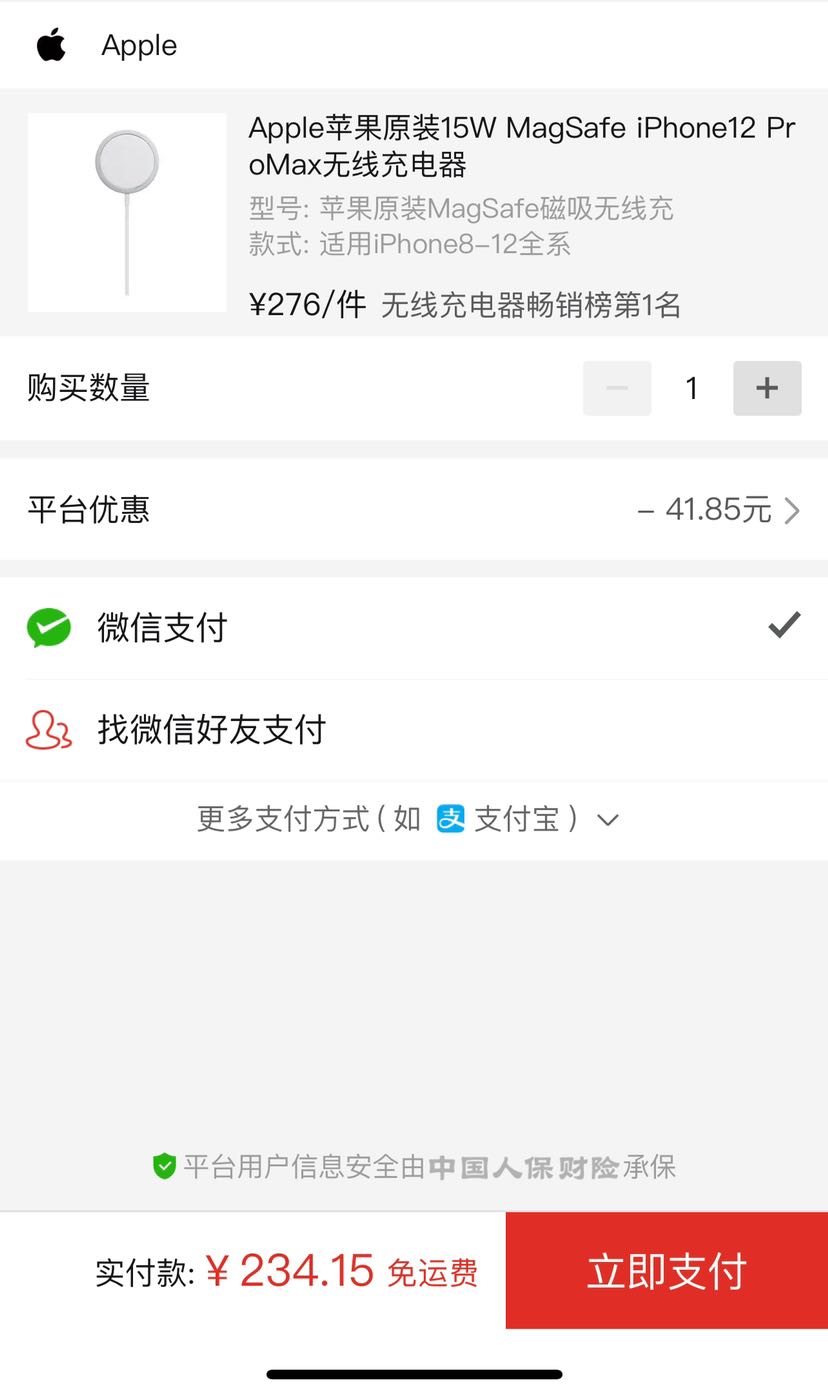This screenshot has width=828, height=1394.
Task: Open the Apple store header menu item
Action: (x=139, y=44)
